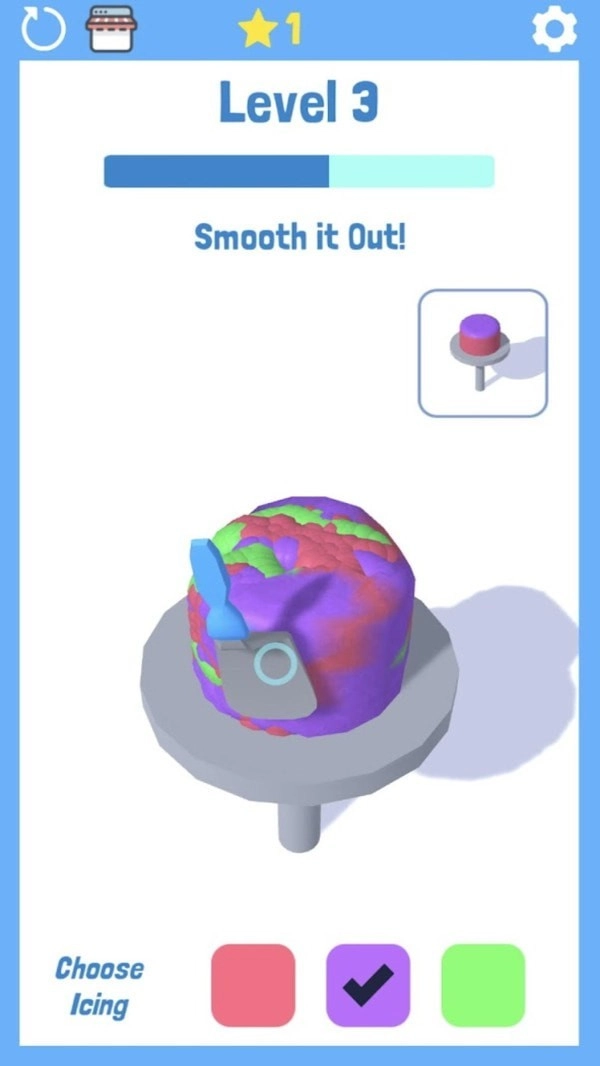View the target cake preview
Screen dimensions: 600x1066
482,352
